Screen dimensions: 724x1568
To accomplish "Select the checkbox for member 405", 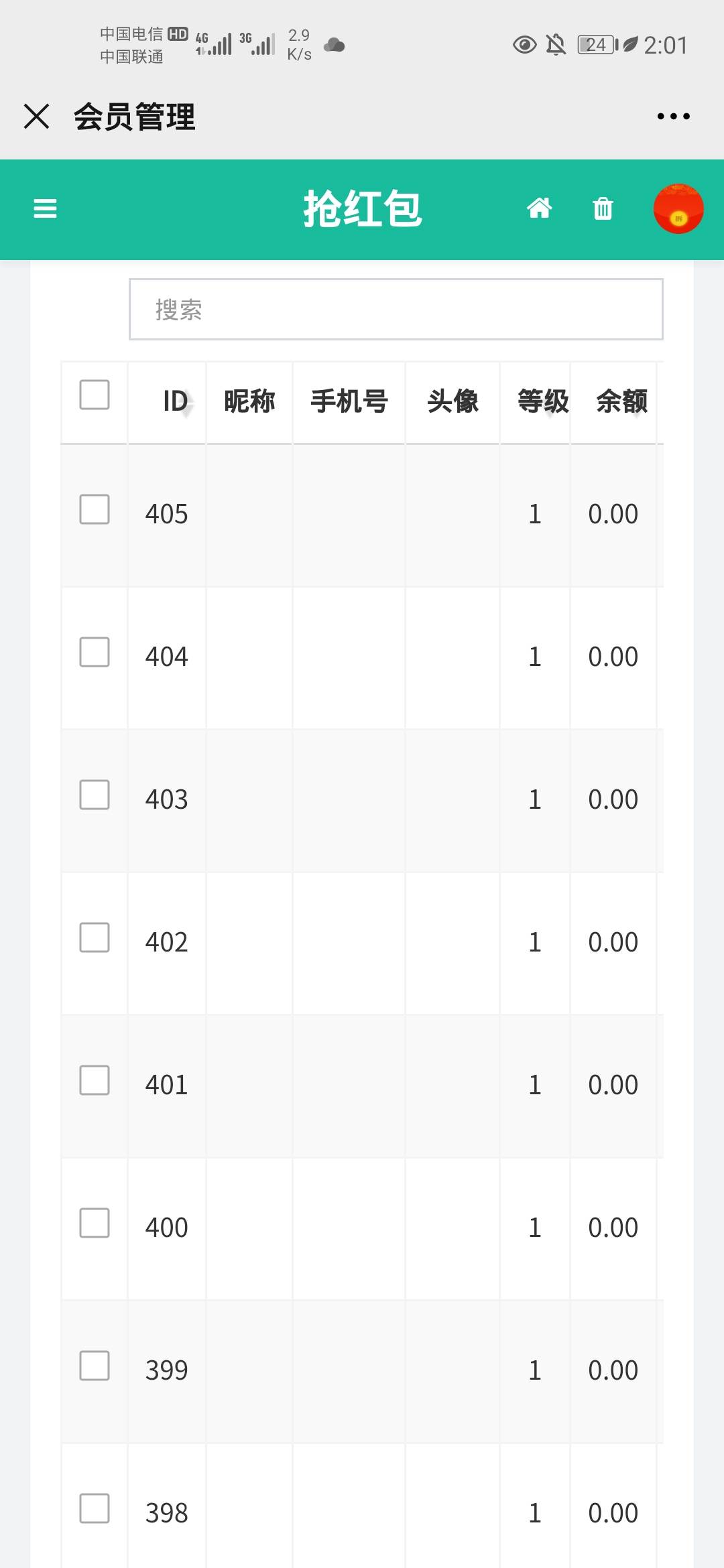I will pos(95,509).
